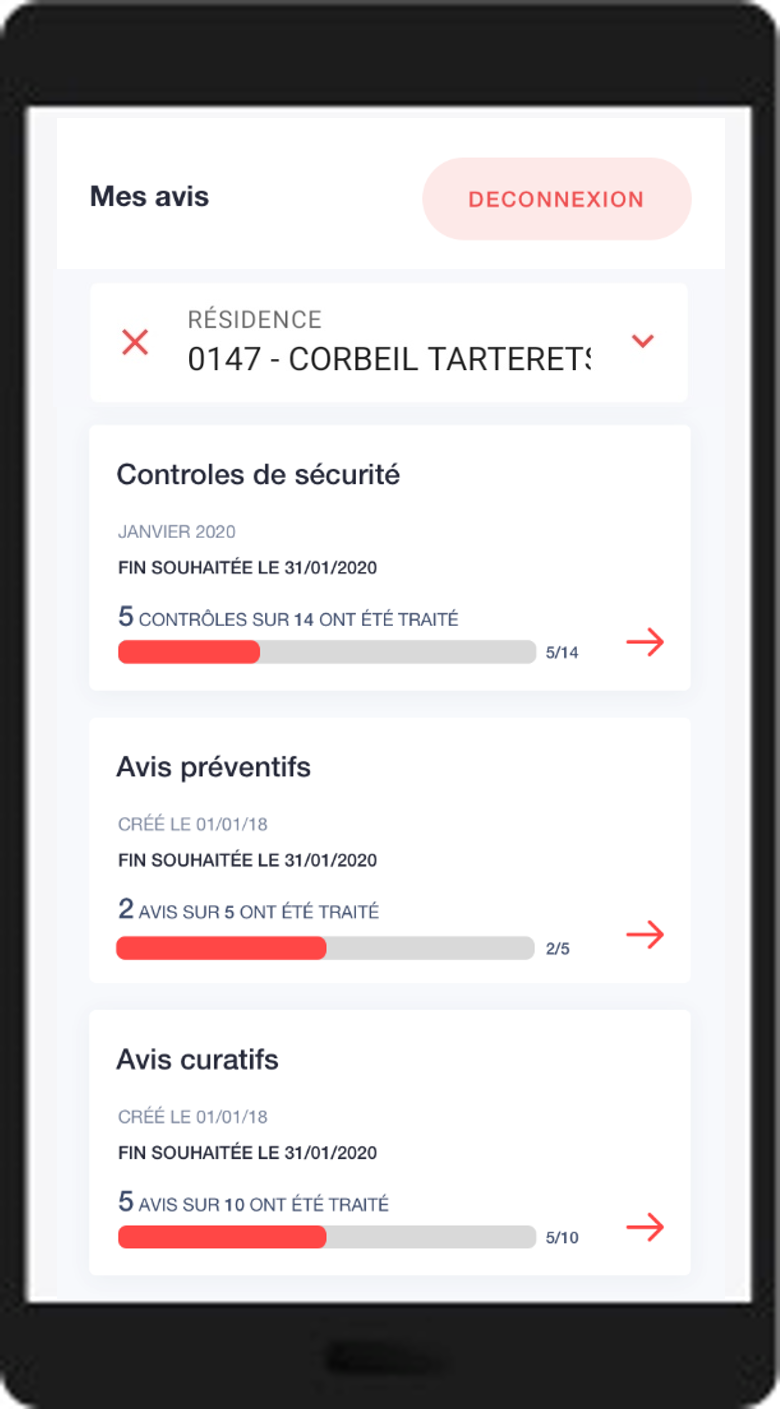Screen dimensions: 780x1409
Task: Click the 5/14 progress bar
Action: click(x=326, y=652)
